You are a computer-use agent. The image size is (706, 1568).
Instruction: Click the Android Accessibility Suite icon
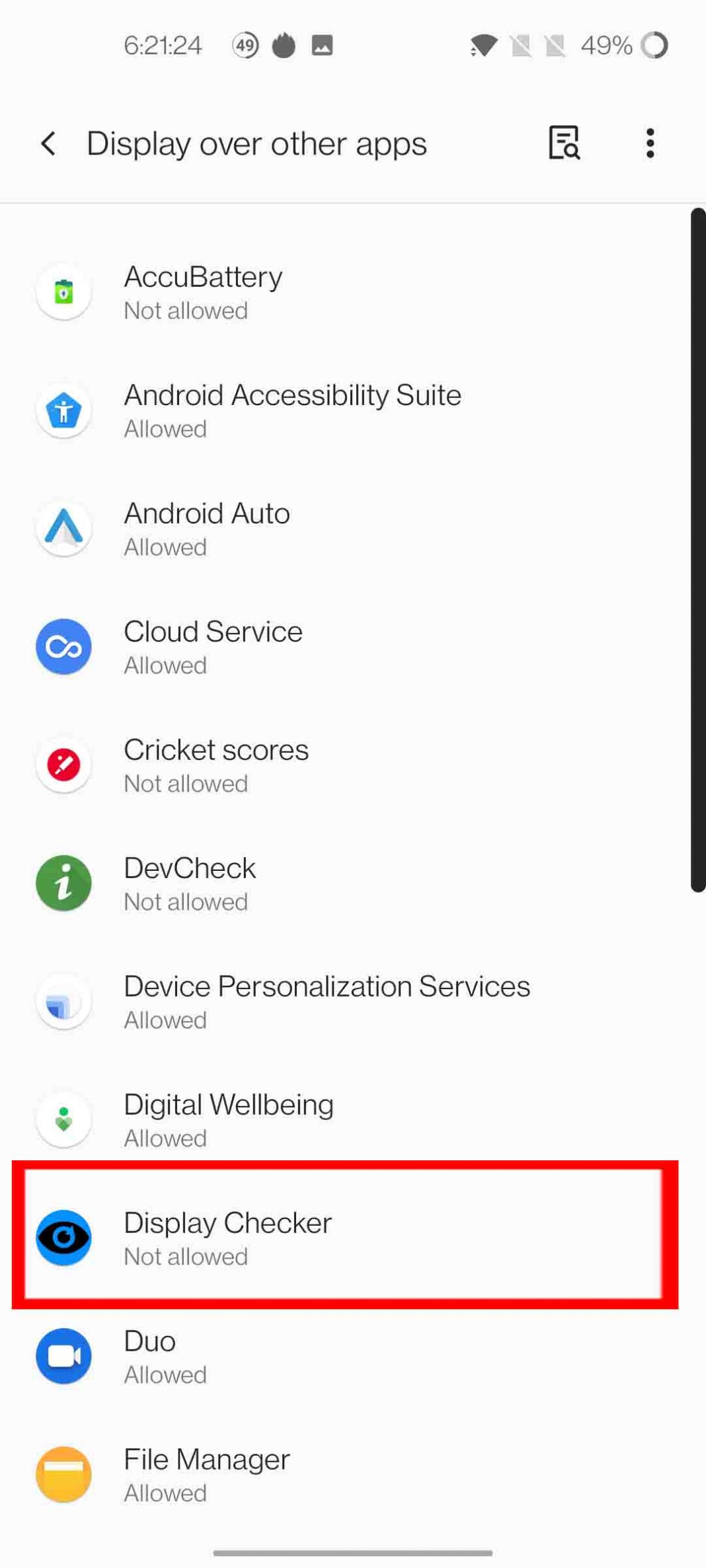tap(63, 410)
